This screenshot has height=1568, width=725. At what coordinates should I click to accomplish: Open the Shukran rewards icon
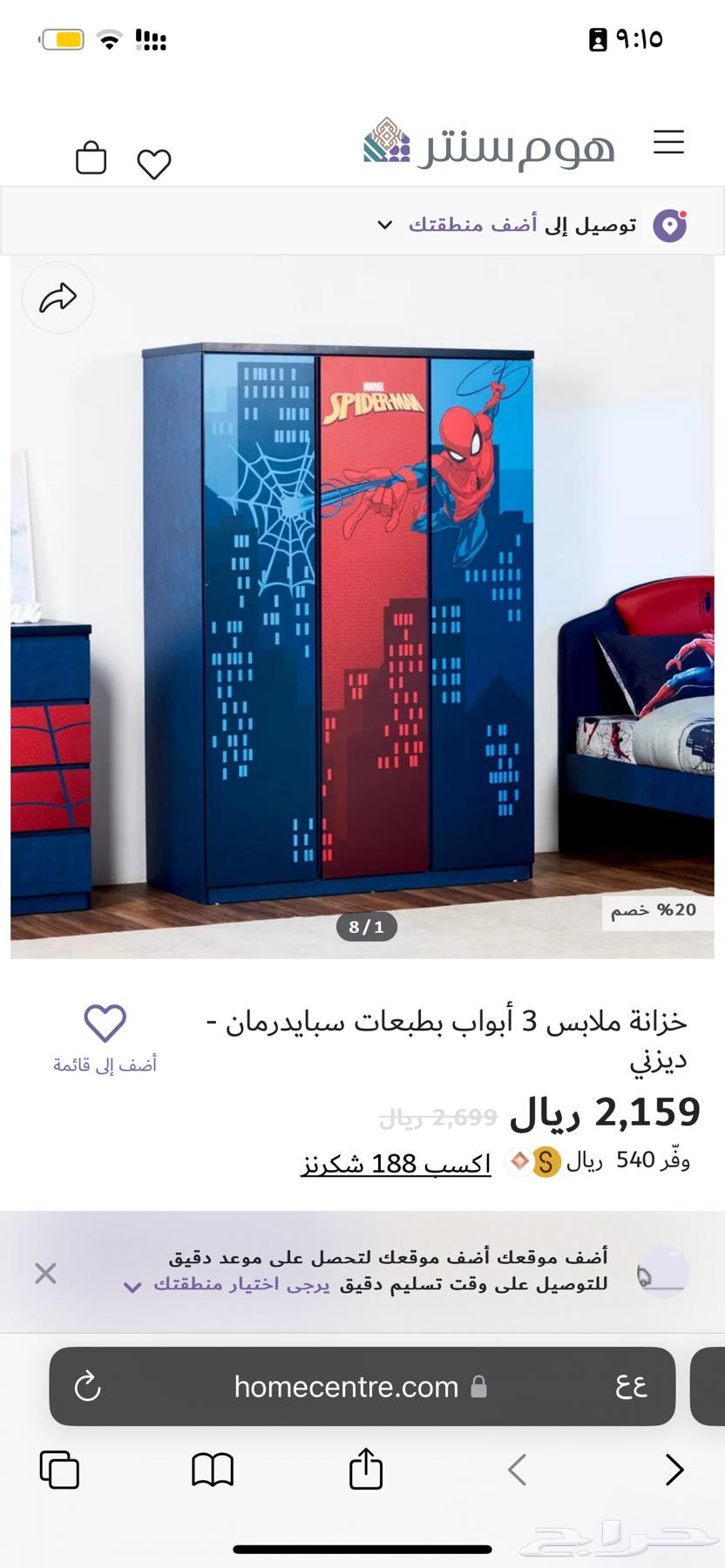(x=545, y=1163)
